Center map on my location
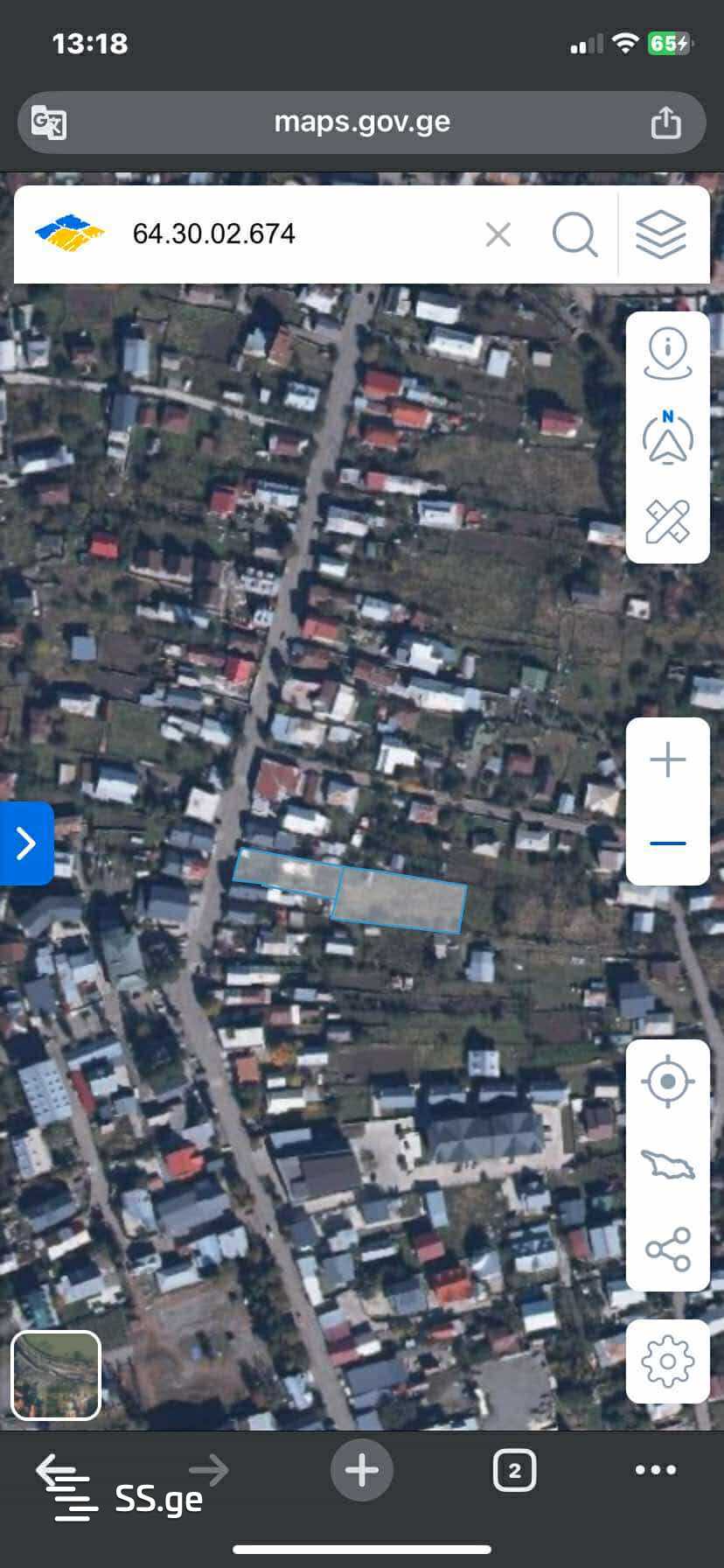The image size is (724, 1568). [x=667, y=1081]
